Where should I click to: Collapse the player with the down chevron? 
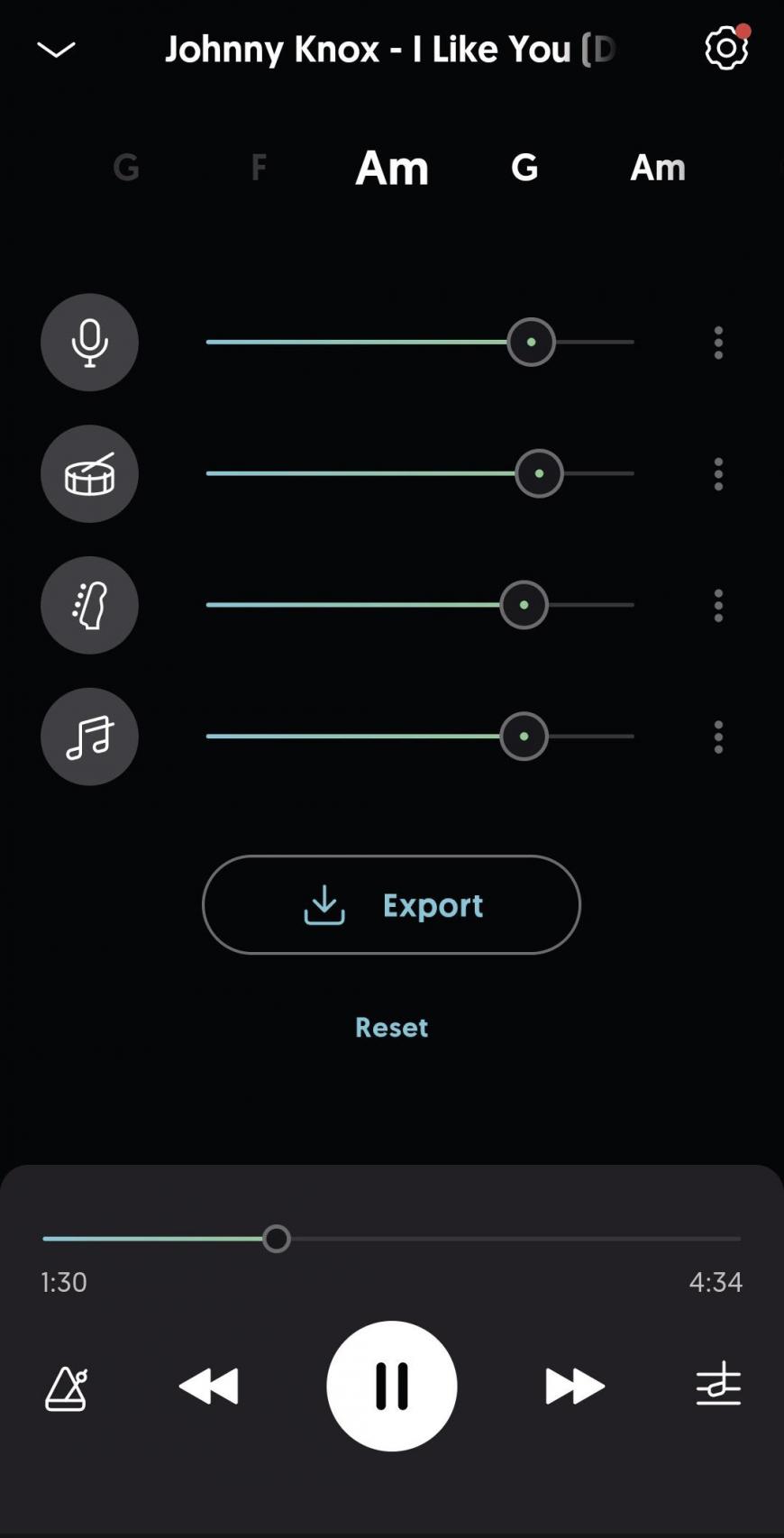(56, 50)
